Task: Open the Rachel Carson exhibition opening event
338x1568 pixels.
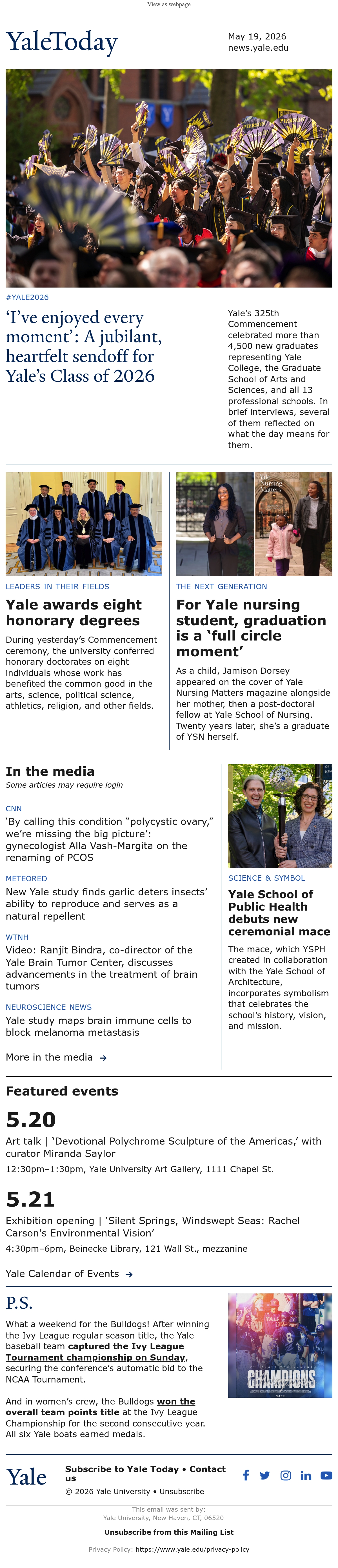Action: (x=153, y=1227)
